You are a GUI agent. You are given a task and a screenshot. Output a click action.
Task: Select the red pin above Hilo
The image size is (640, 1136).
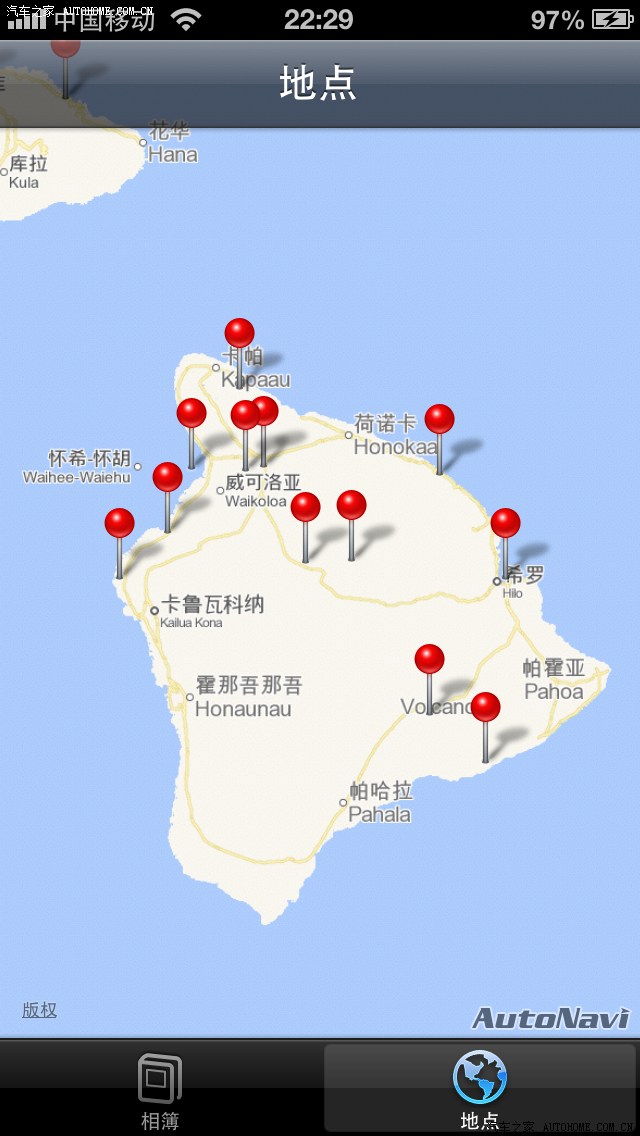point(505,524)
